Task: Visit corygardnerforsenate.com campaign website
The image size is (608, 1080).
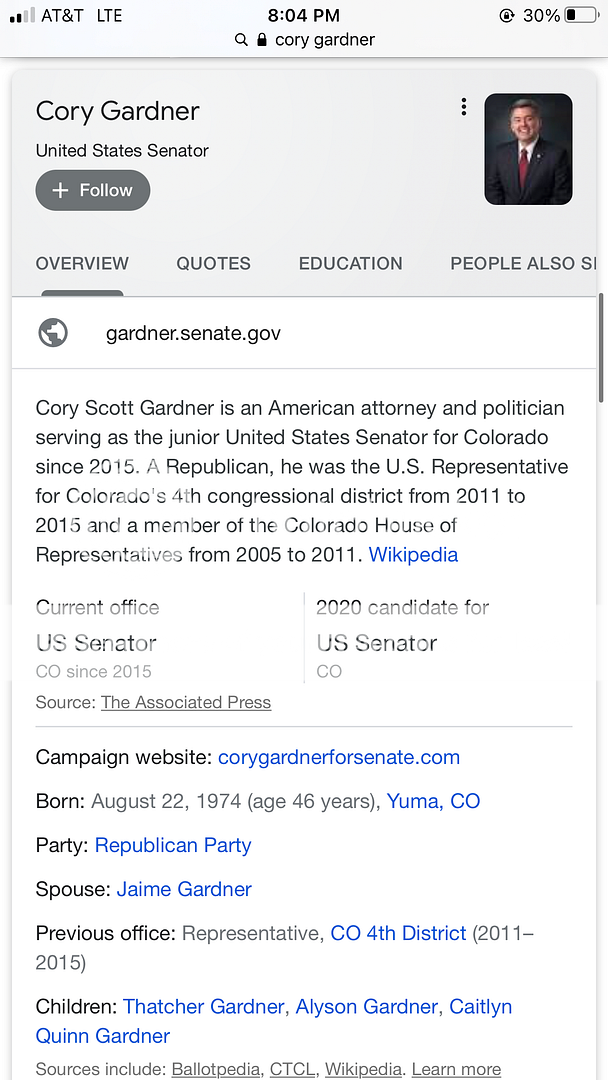Action: pyautogui.click(x=339, y=757)
